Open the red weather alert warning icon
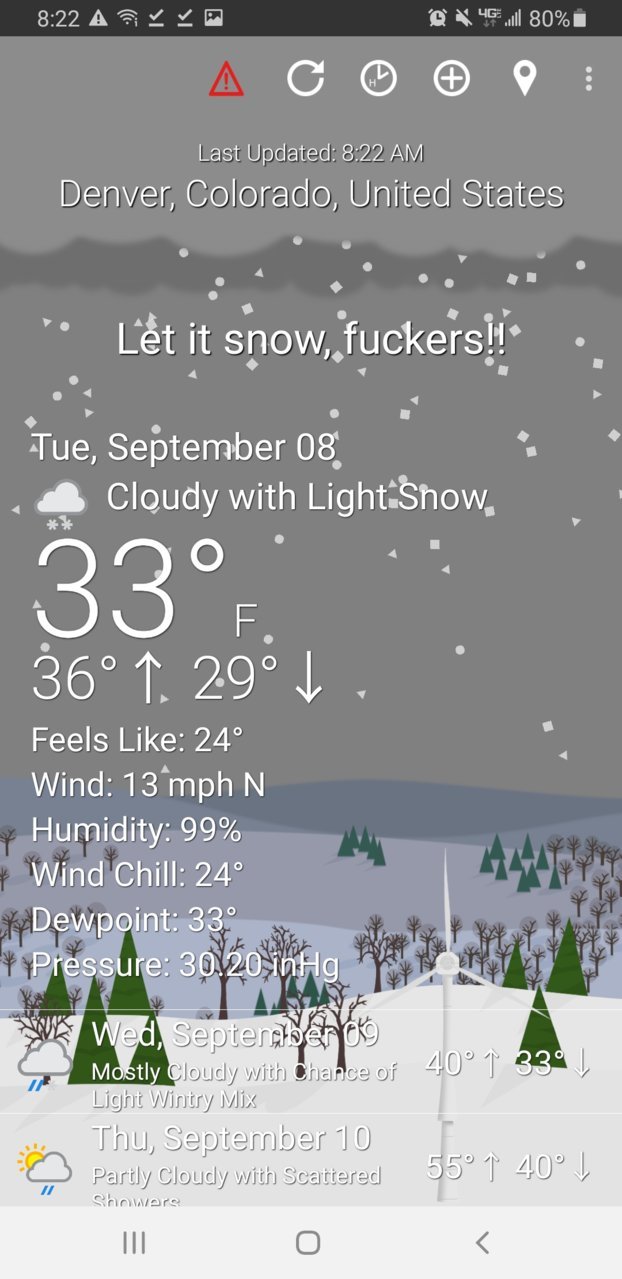 click(226, 79)
